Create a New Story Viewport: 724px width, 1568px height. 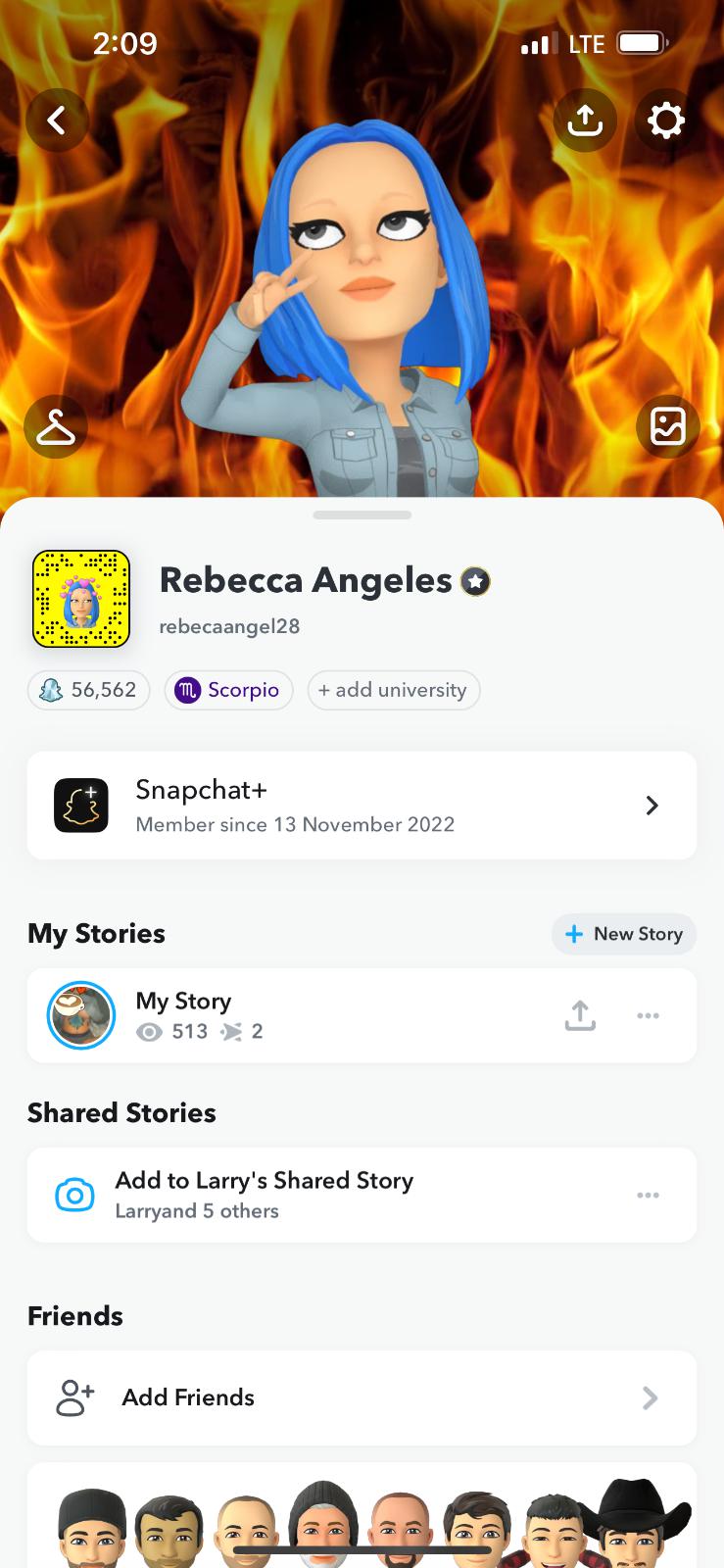coord(624,934)
